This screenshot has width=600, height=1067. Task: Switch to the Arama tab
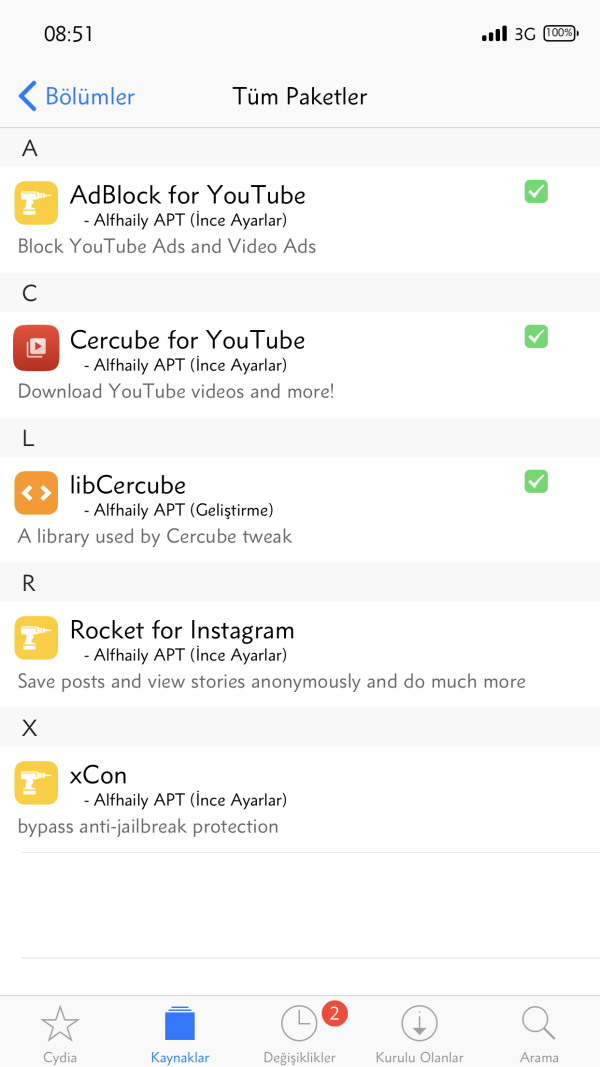point(539,1033)
